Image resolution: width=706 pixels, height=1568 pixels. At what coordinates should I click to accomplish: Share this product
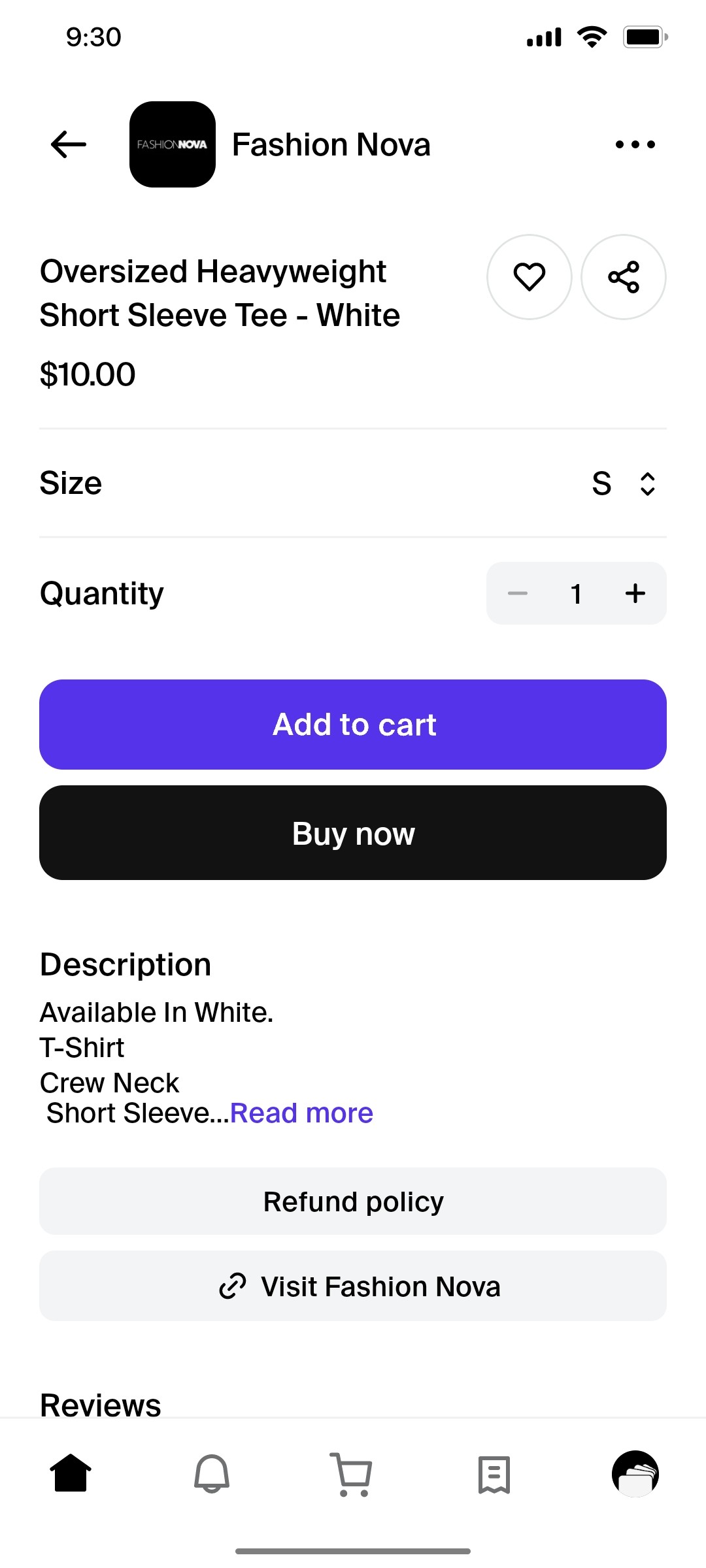pos(623,276)
